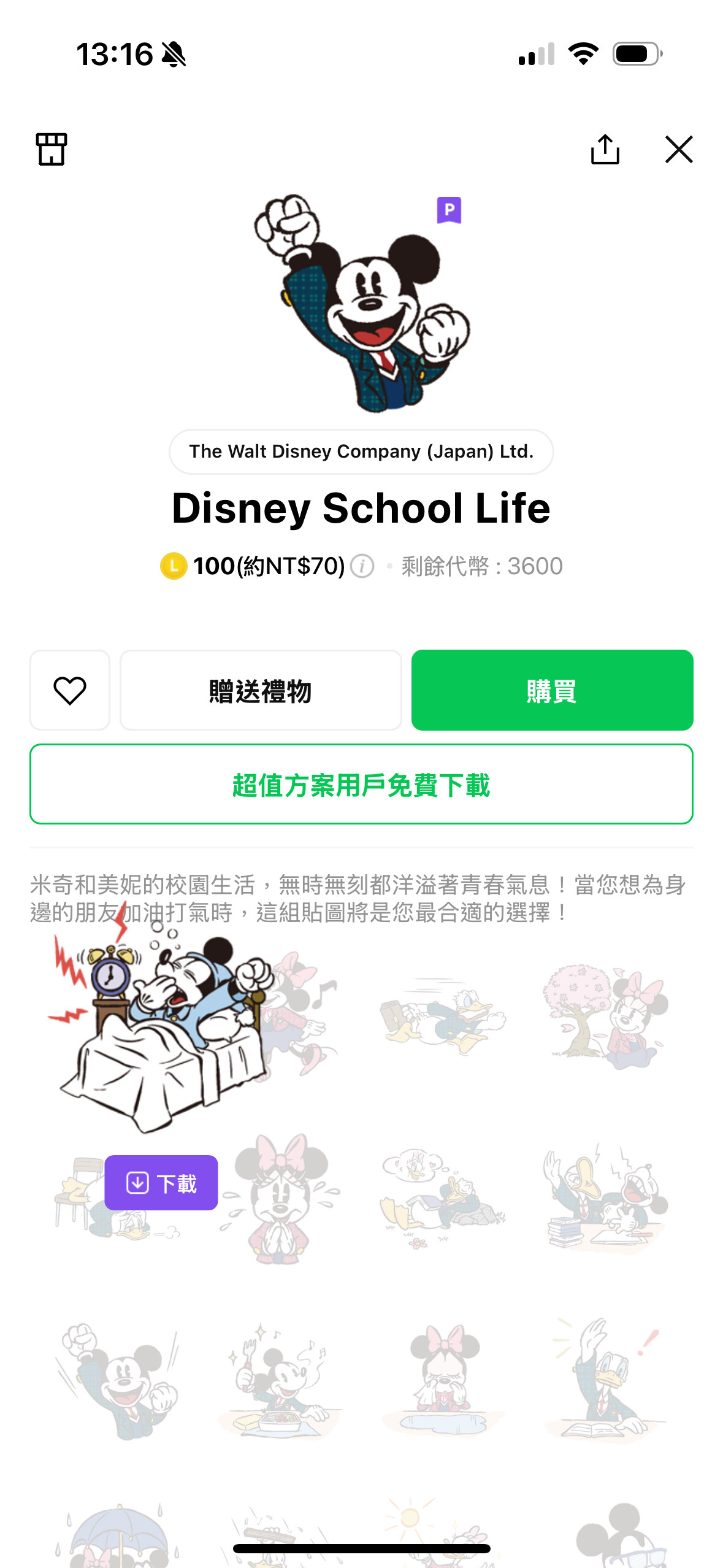This screenshot has width=723, height=1568.
Task: Tap the purple 下載 download button
Action: pyautogui.click(x=161, y=1183)
